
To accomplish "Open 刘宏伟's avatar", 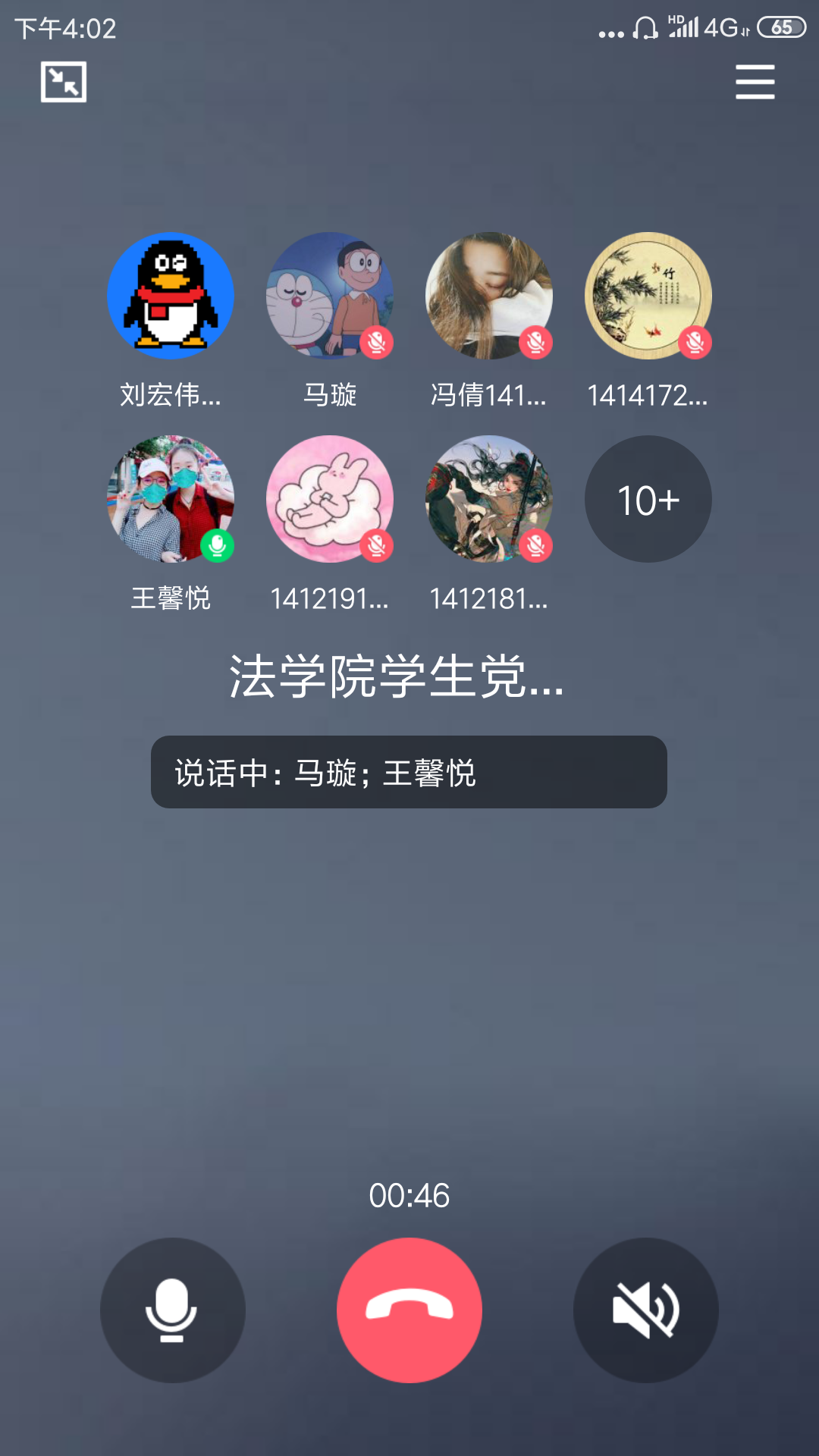I will 171,296.
